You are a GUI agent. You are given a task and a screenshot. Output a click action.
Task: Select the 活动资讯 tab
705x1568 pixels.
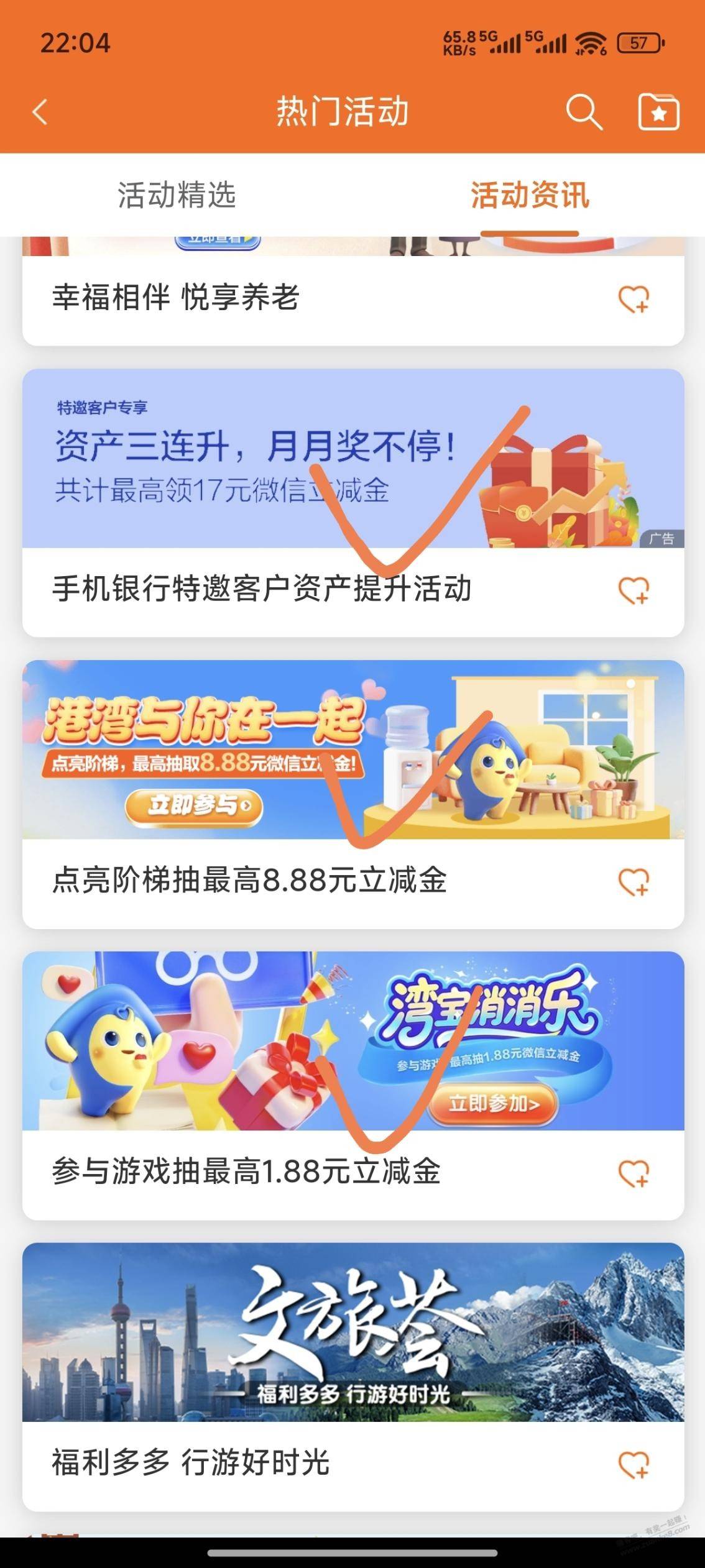click(529, 195)
